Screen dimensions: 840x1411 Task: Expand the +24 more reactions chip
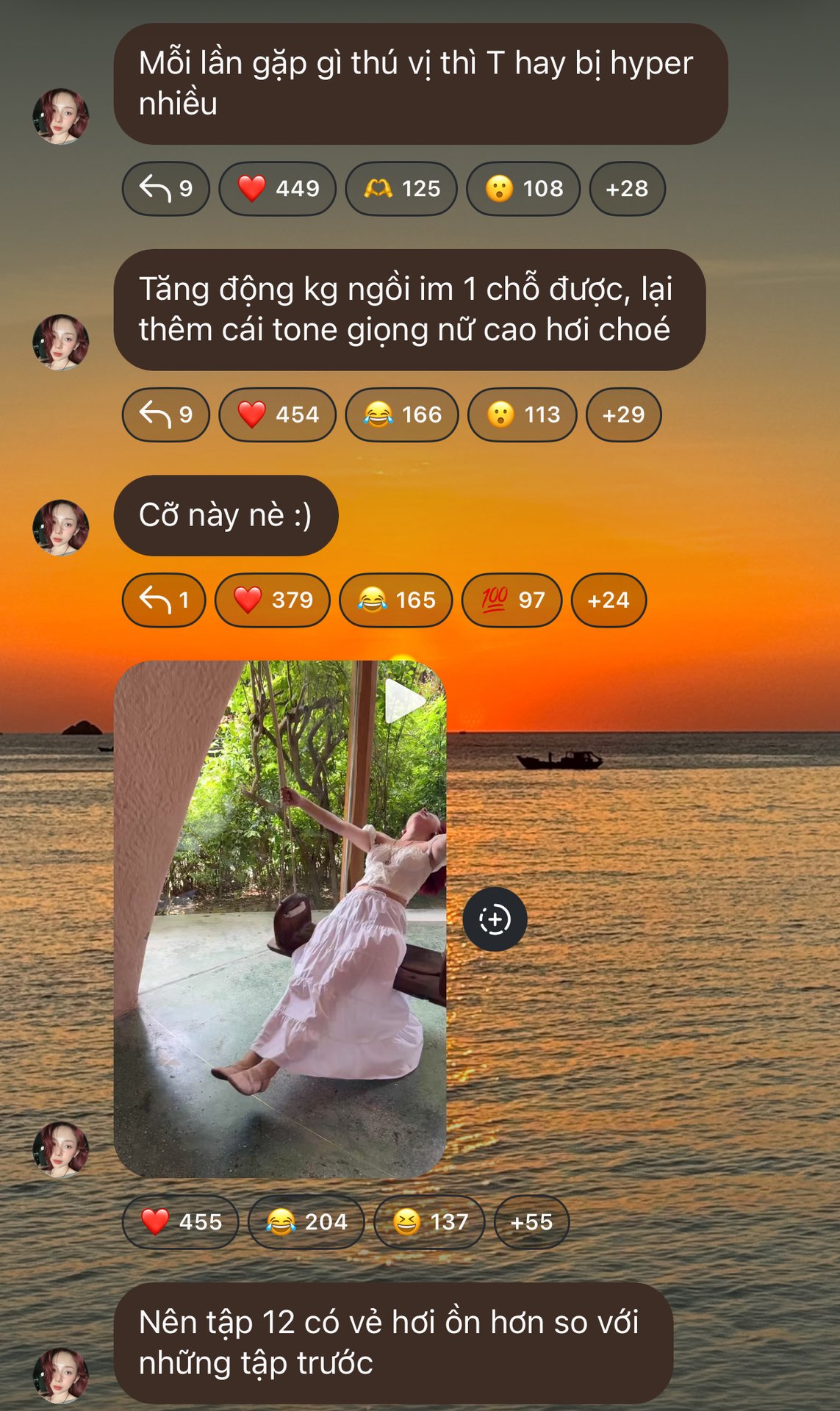click(x=609, y=600)
